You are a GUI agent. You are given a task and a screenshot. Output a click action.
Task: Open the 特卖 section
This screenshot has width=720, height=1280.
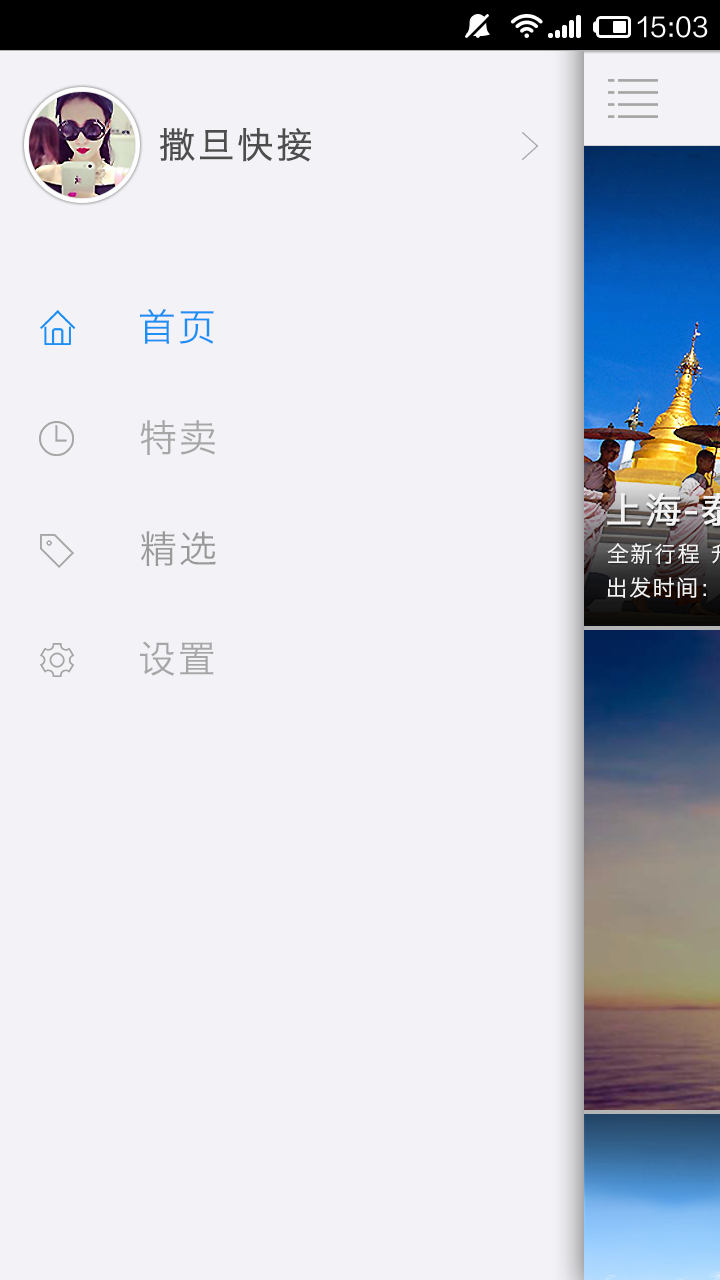click(x=177, y=439)
